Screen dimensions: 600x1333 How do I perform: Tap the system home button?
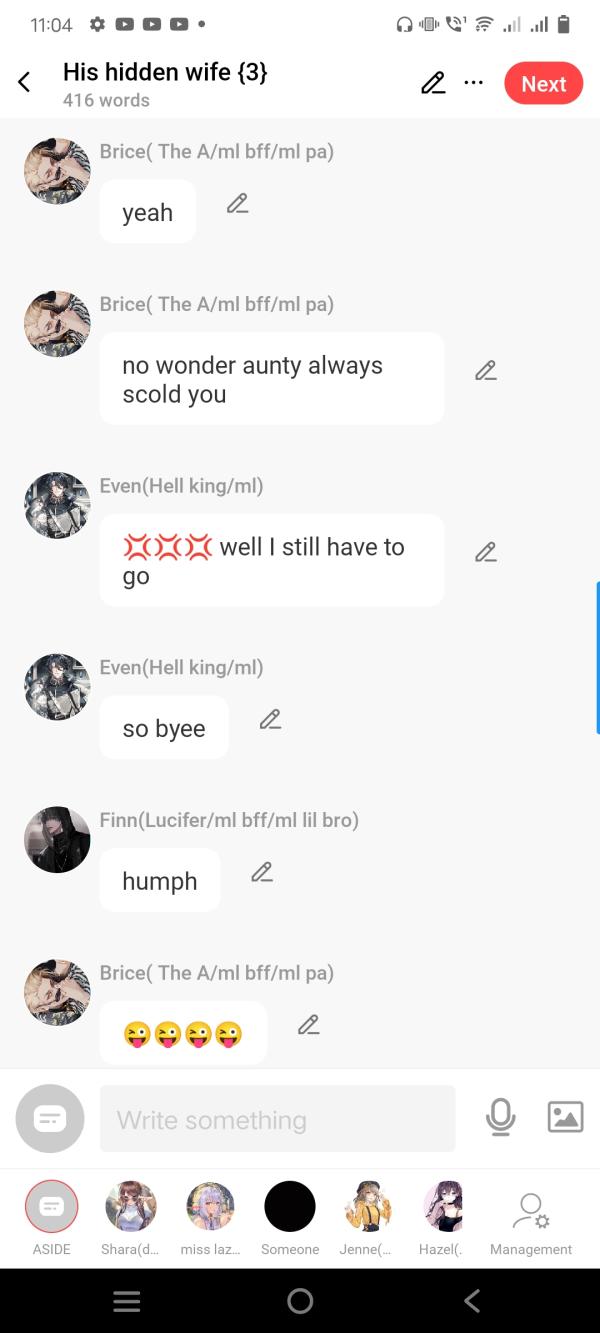300,1300
